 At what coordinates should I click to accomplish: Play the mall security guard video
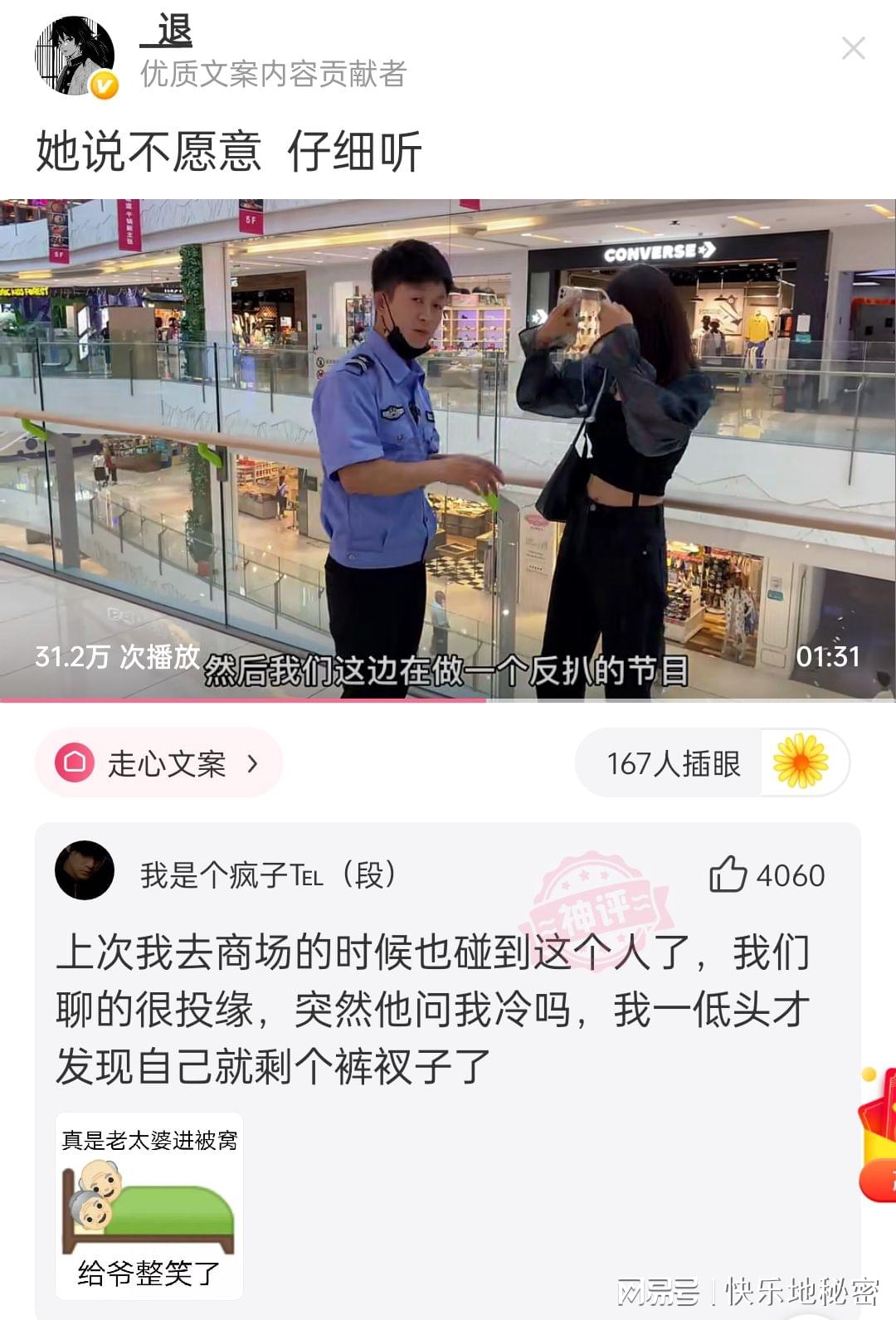pos(448,449)
